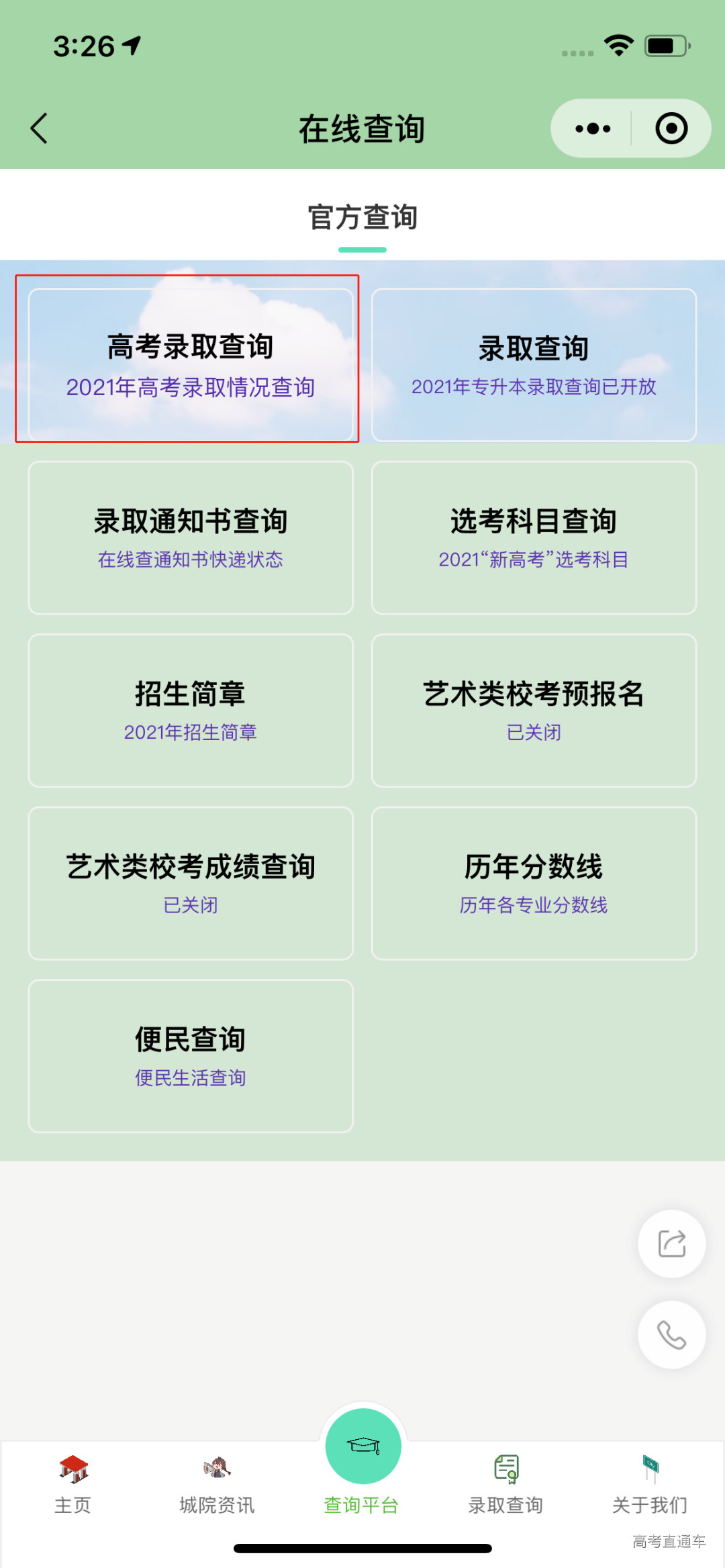
Task: Open 关于我们 via its signpost icon
Action: tap(650, 1467)
